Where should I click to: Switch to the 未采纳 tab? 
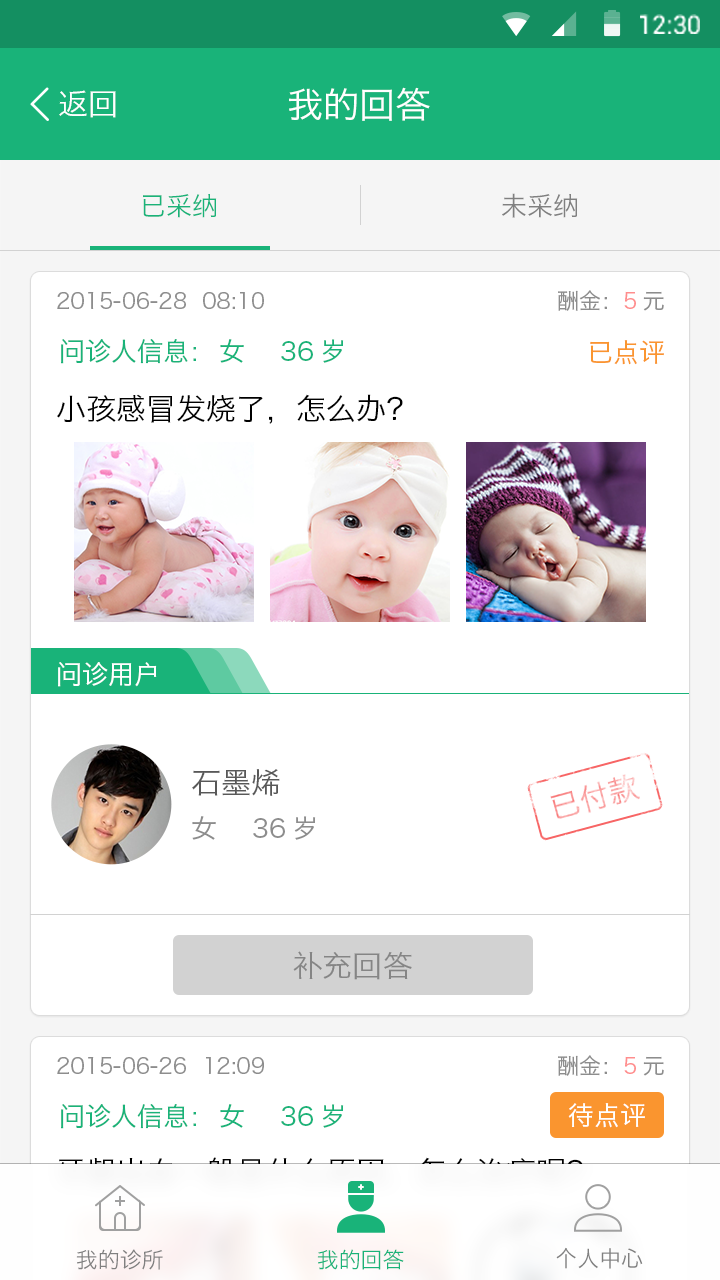pos(540,207)
